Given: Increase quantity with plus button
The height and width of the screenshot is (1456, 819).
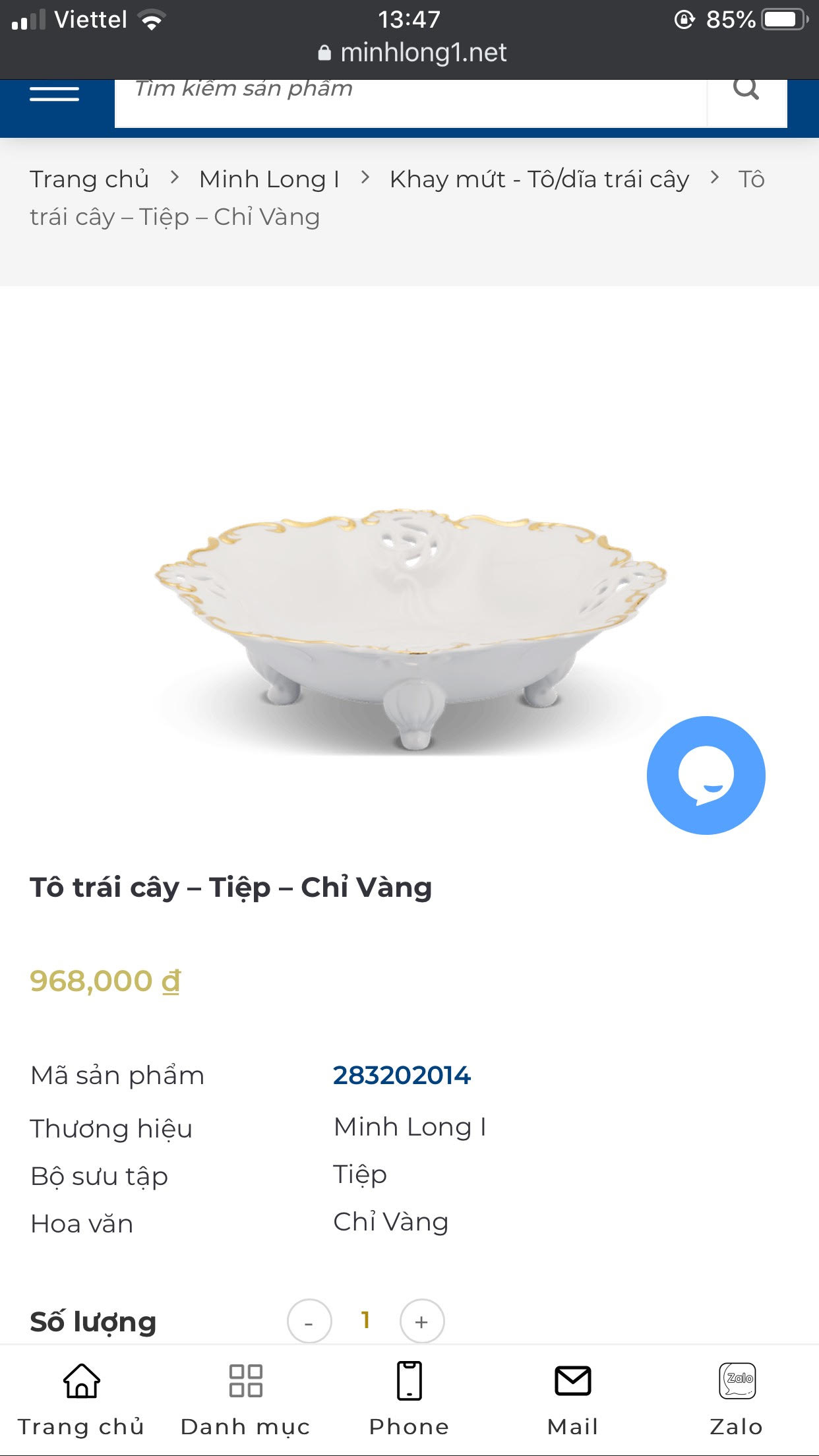Looking at the screenshot, I should (422, 1321).
